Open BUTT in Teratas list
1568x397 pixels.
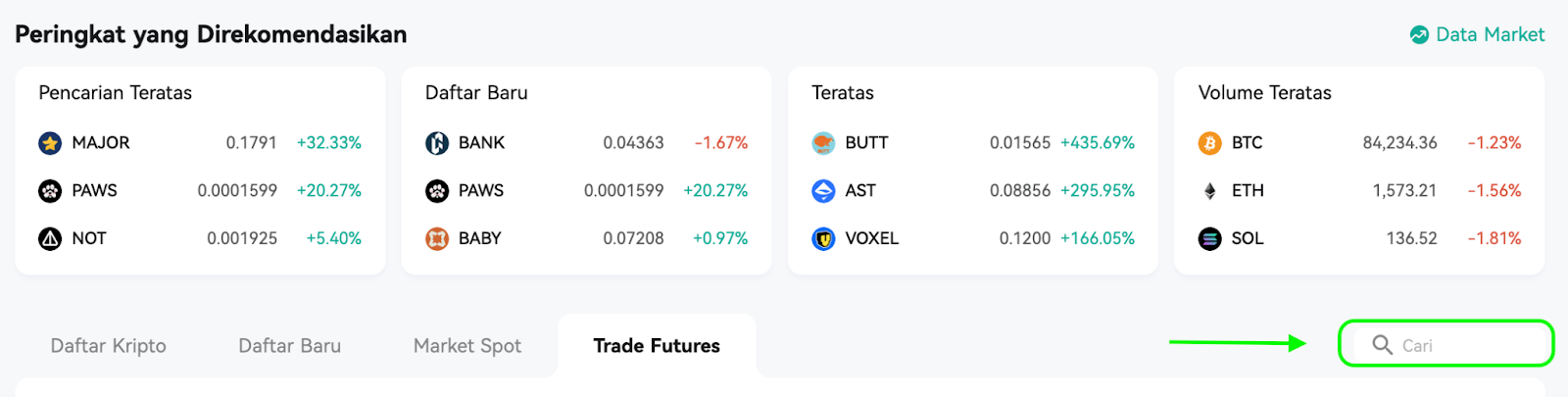[x=973, y=143]
